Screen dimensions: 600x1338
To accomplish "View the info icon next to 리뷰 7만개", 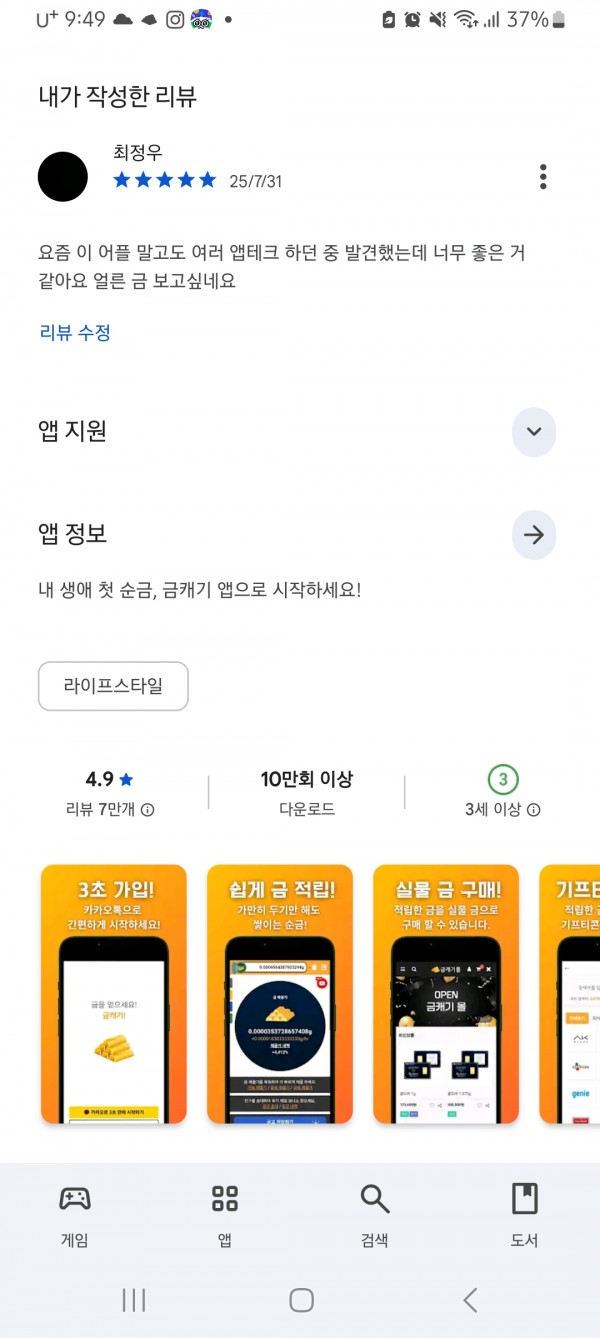I will coord(148,810).
